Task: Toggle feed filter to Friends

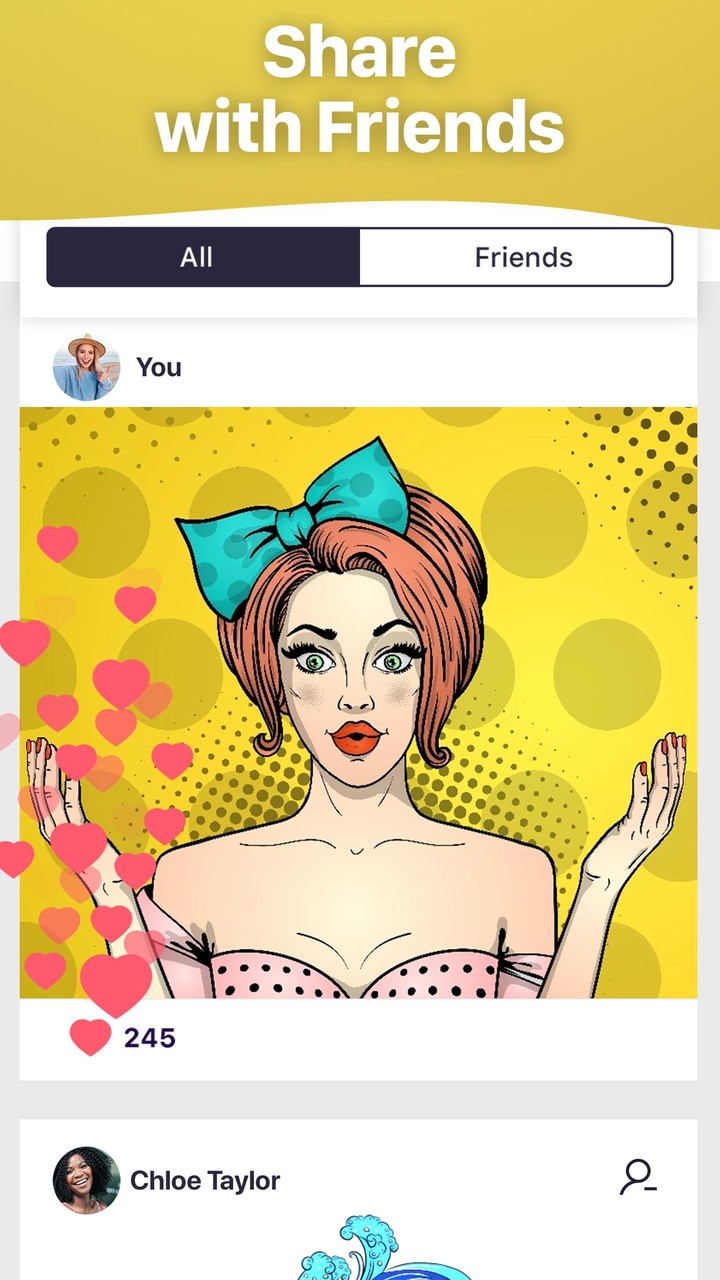Action: click(x=521, y=257)
